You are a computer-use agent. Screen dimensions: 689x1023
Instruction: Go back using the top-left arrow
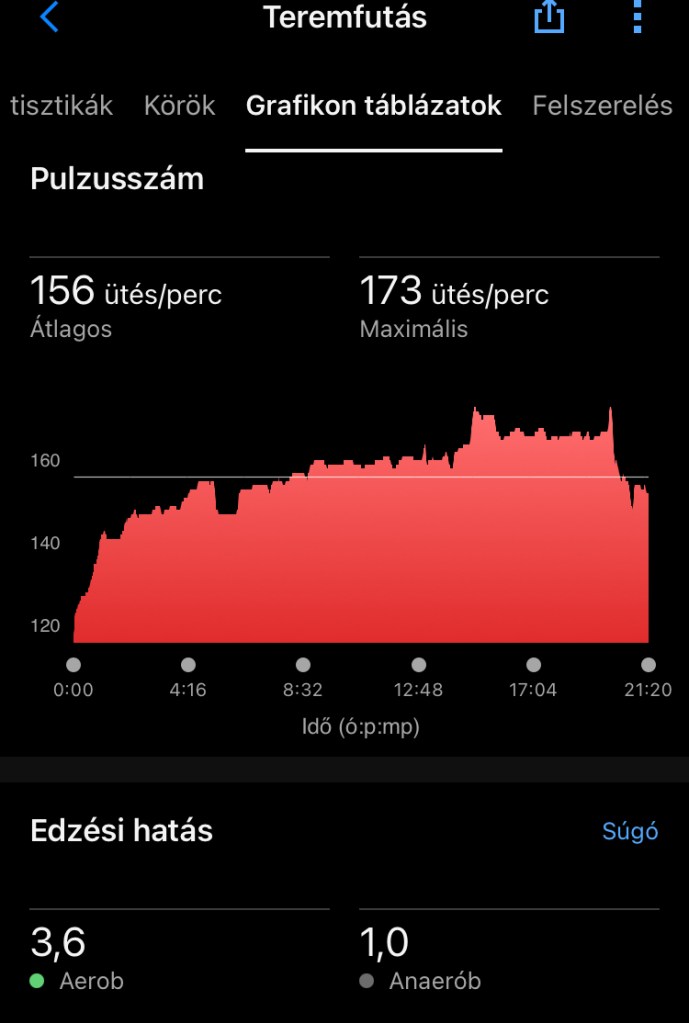(x=48, y=18)
